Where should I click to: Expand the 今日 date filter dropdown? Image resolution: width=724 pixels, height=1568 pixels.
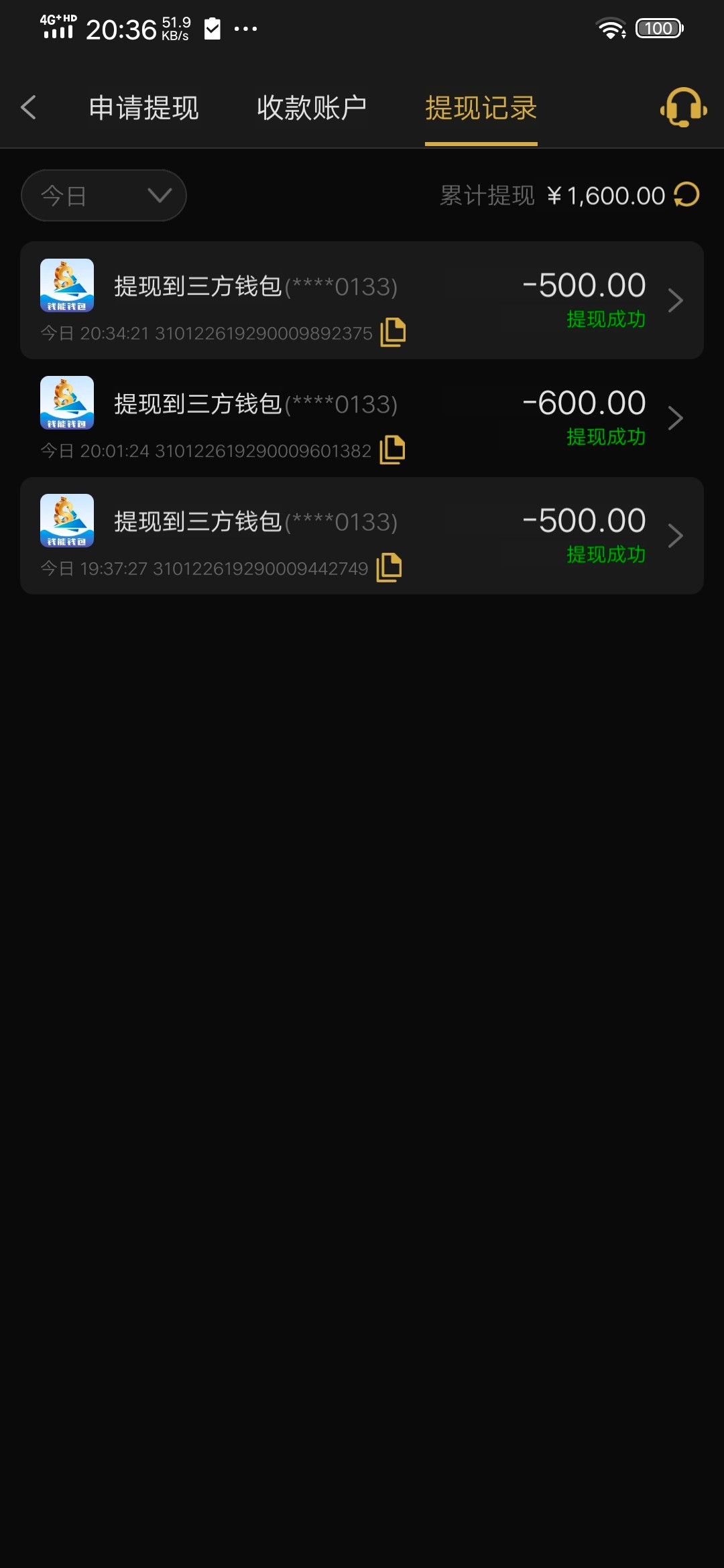click(104, 195)
